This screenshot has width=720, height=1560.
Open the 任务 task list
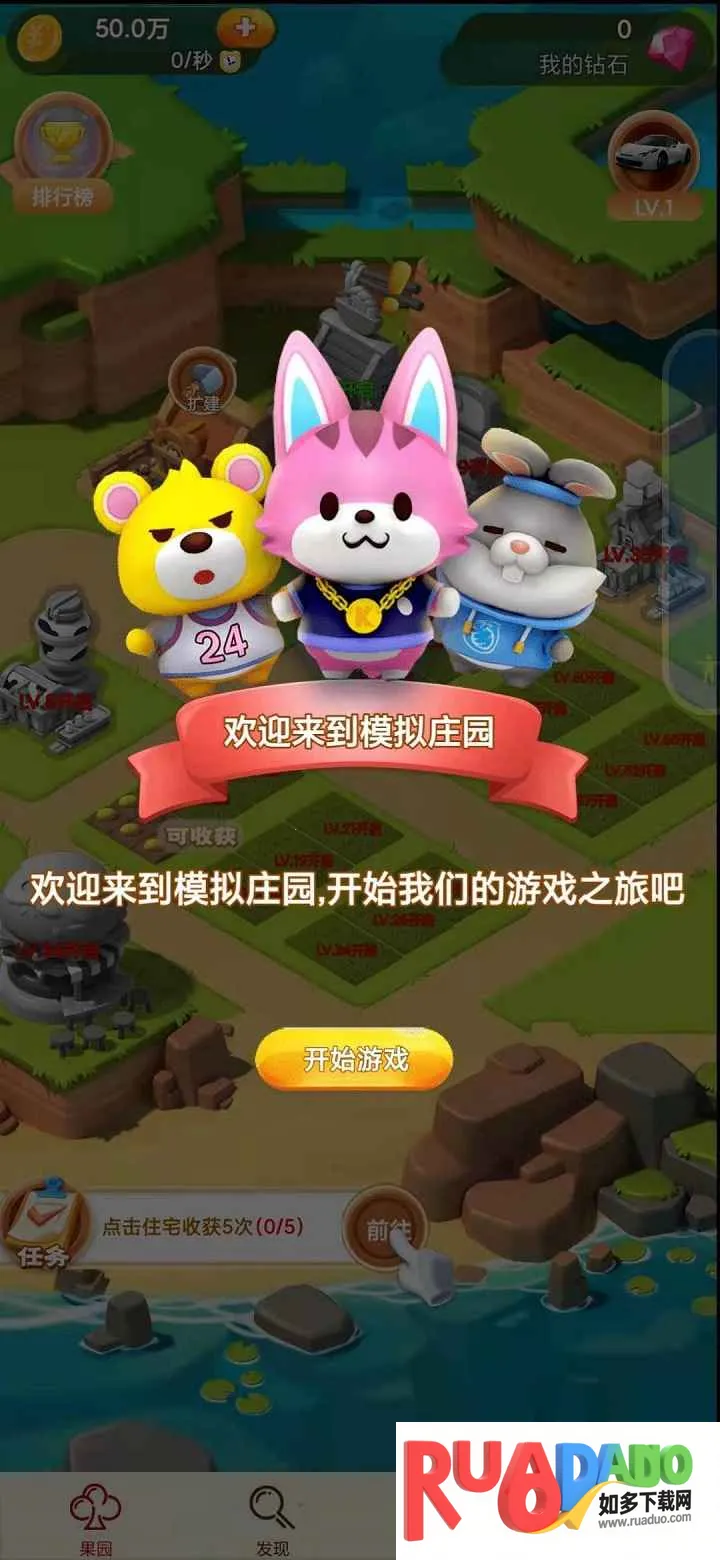[x=42, y=1227]
